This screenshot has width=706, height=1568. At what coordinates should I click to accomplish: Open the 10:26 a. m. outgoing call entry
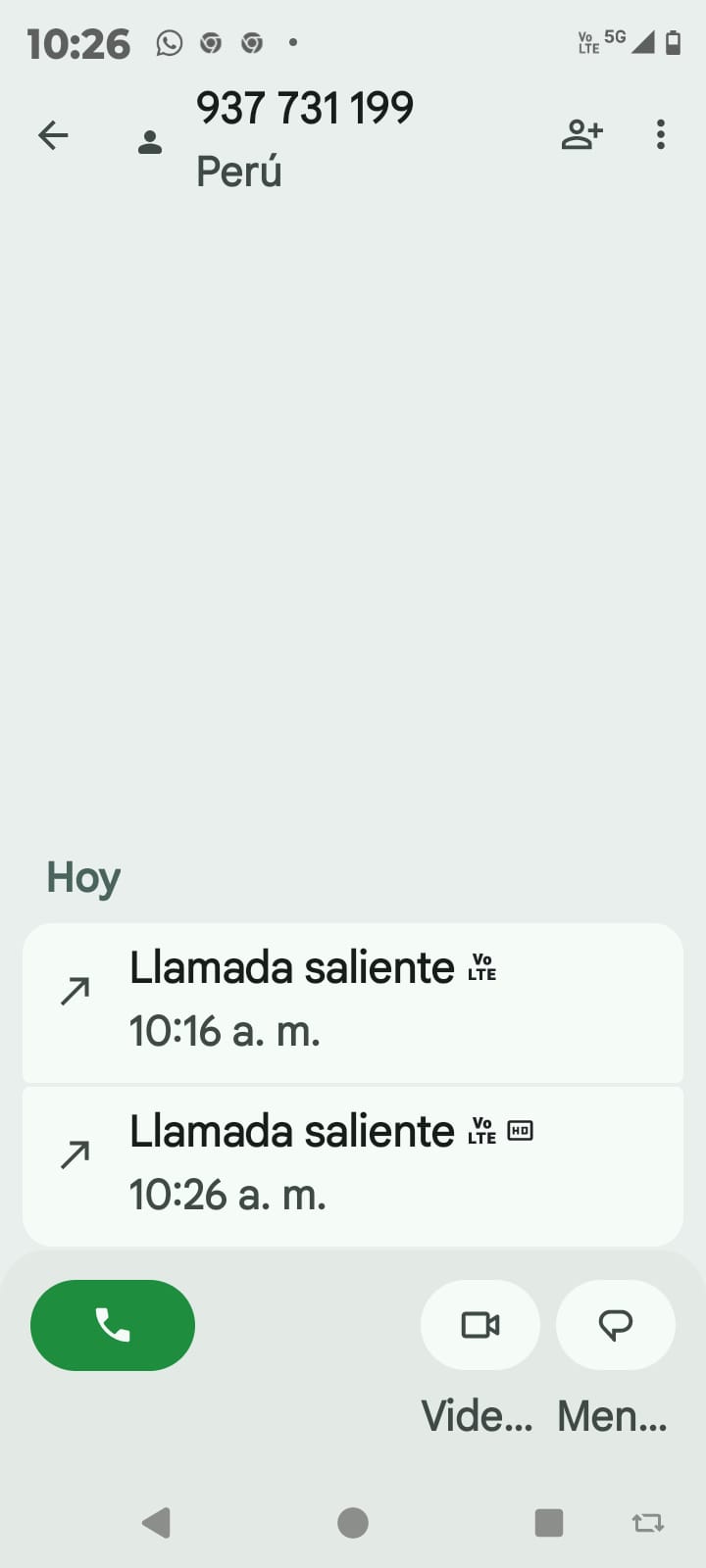pos(353,1165)
